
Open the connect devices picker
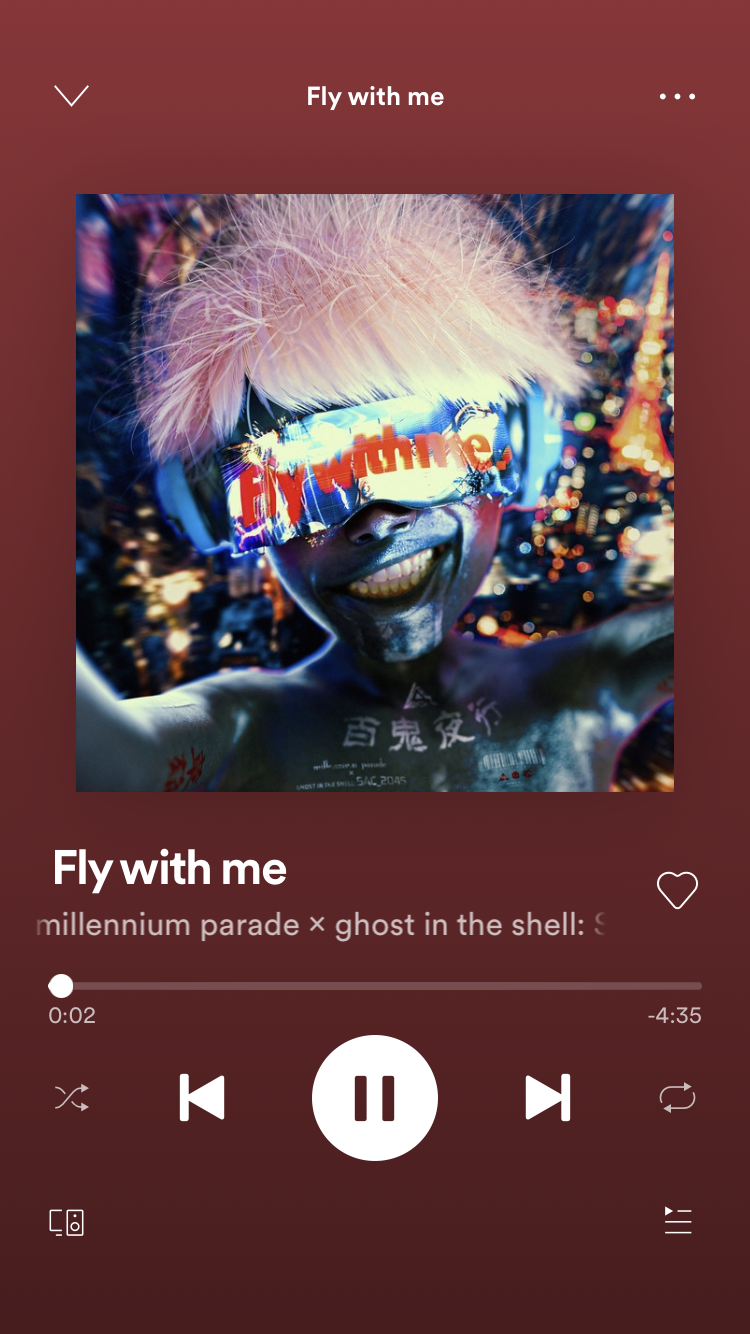tap(67, 1222)
